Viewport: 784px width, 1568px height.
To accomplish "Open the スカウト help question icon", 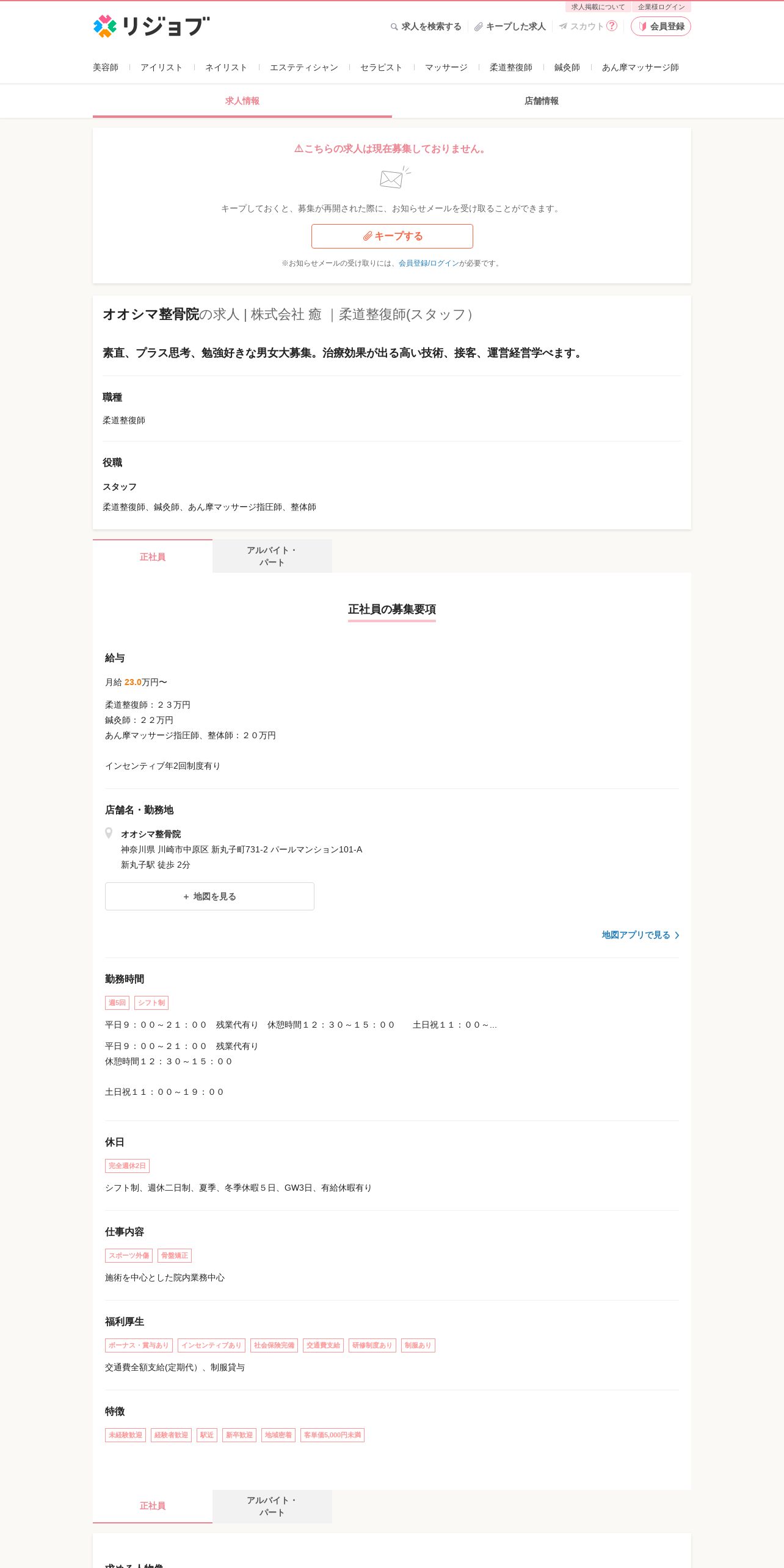I will 612,26.
